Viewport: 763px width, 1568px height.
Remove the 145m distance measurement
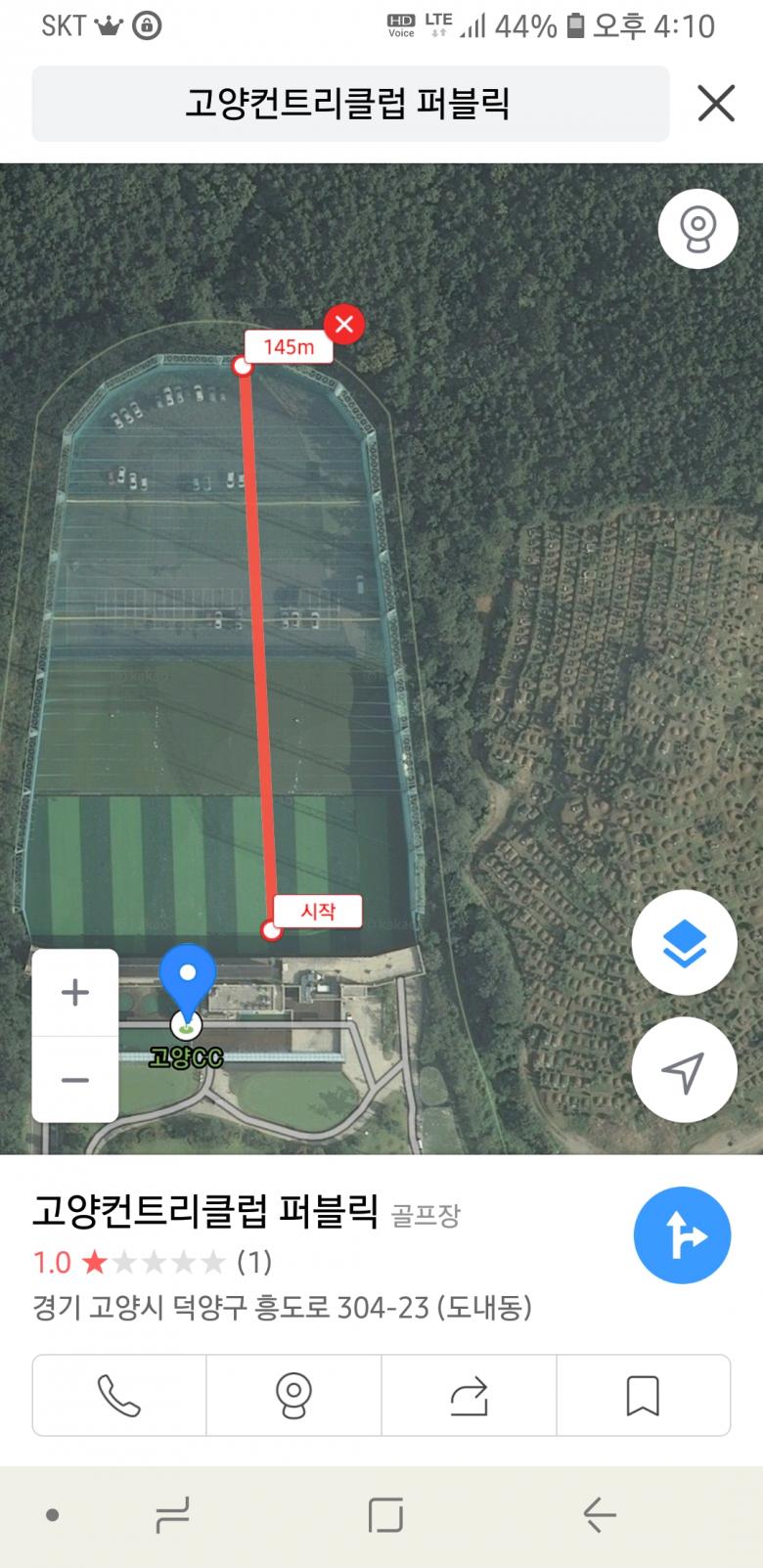[x=344, y=324]
